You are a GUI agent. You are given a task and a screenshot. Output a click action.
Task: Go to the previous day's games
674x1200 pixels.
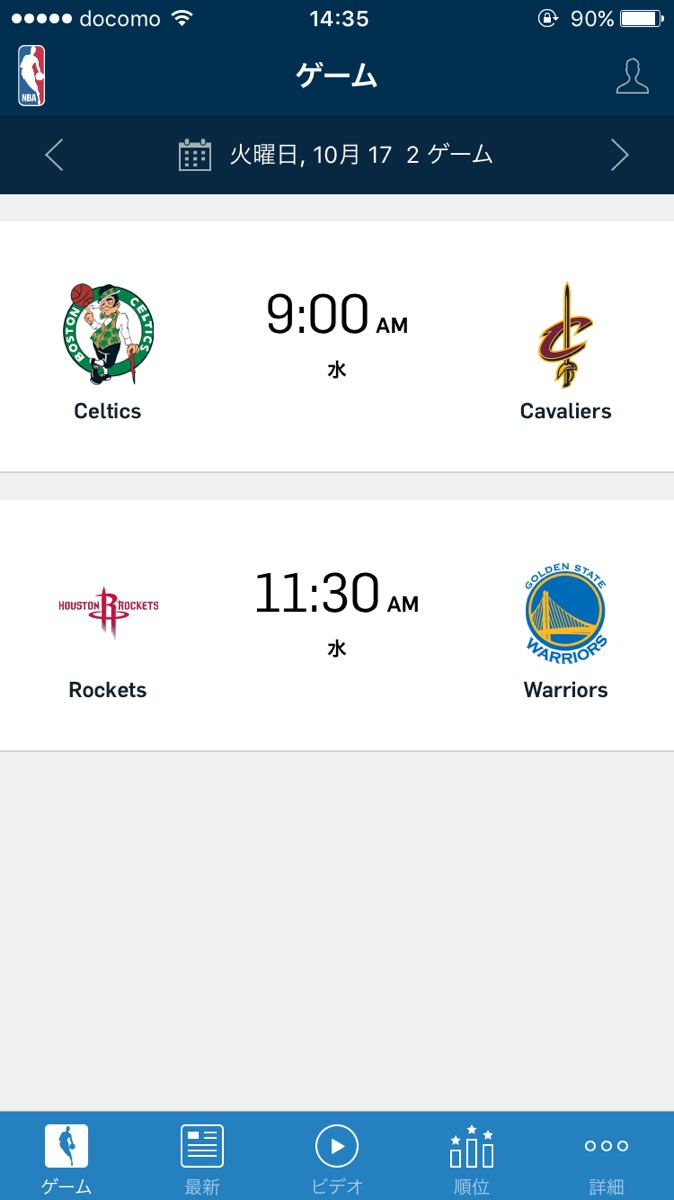point(54,155)
